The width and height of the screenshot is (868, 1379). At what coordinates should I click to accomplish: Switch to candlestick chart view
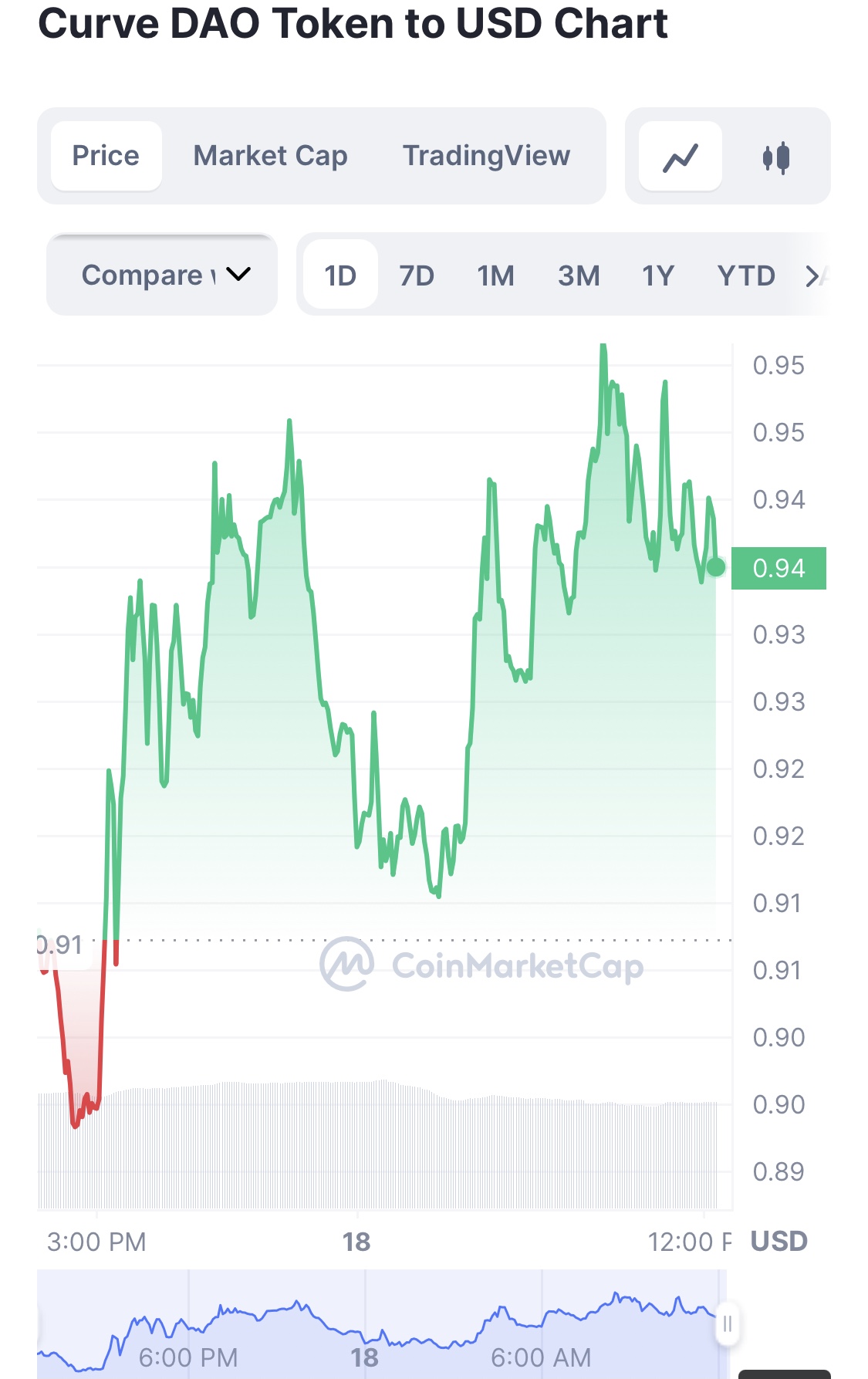pyautogui.click(x=776, y=157)
